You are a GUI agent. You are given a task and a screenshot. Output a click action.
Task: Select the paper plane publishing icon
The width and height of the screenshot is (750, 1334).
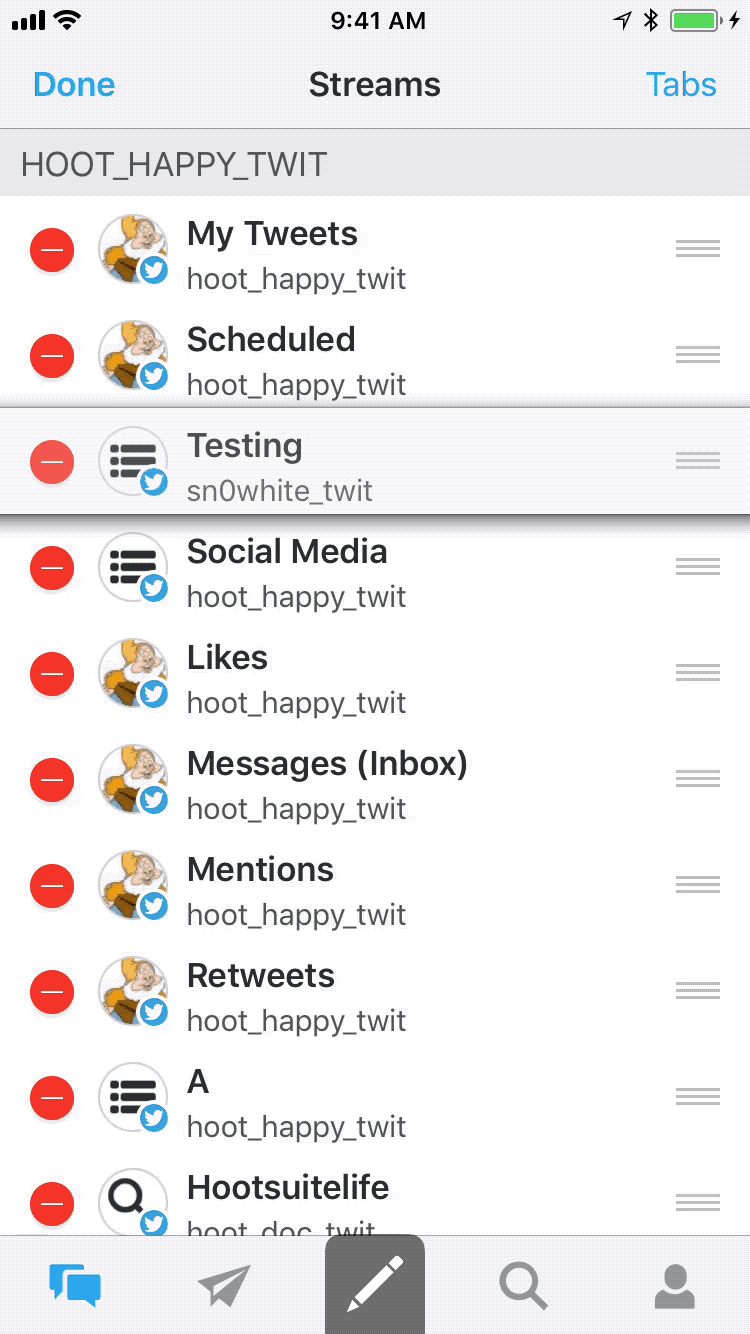coord(224,1286)
